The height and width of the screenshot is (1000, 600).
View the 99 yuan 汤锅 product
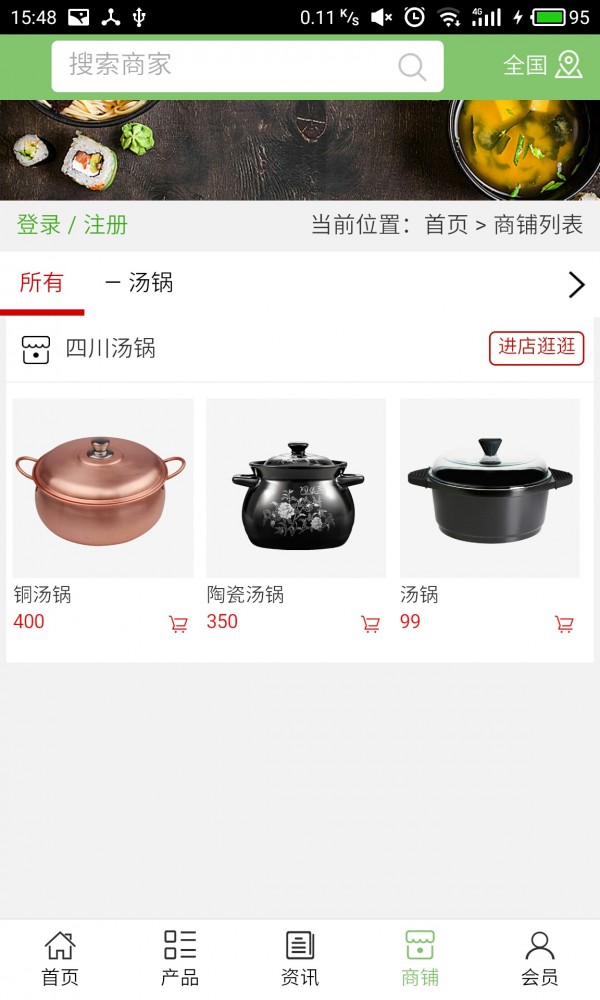pos(490,488)
